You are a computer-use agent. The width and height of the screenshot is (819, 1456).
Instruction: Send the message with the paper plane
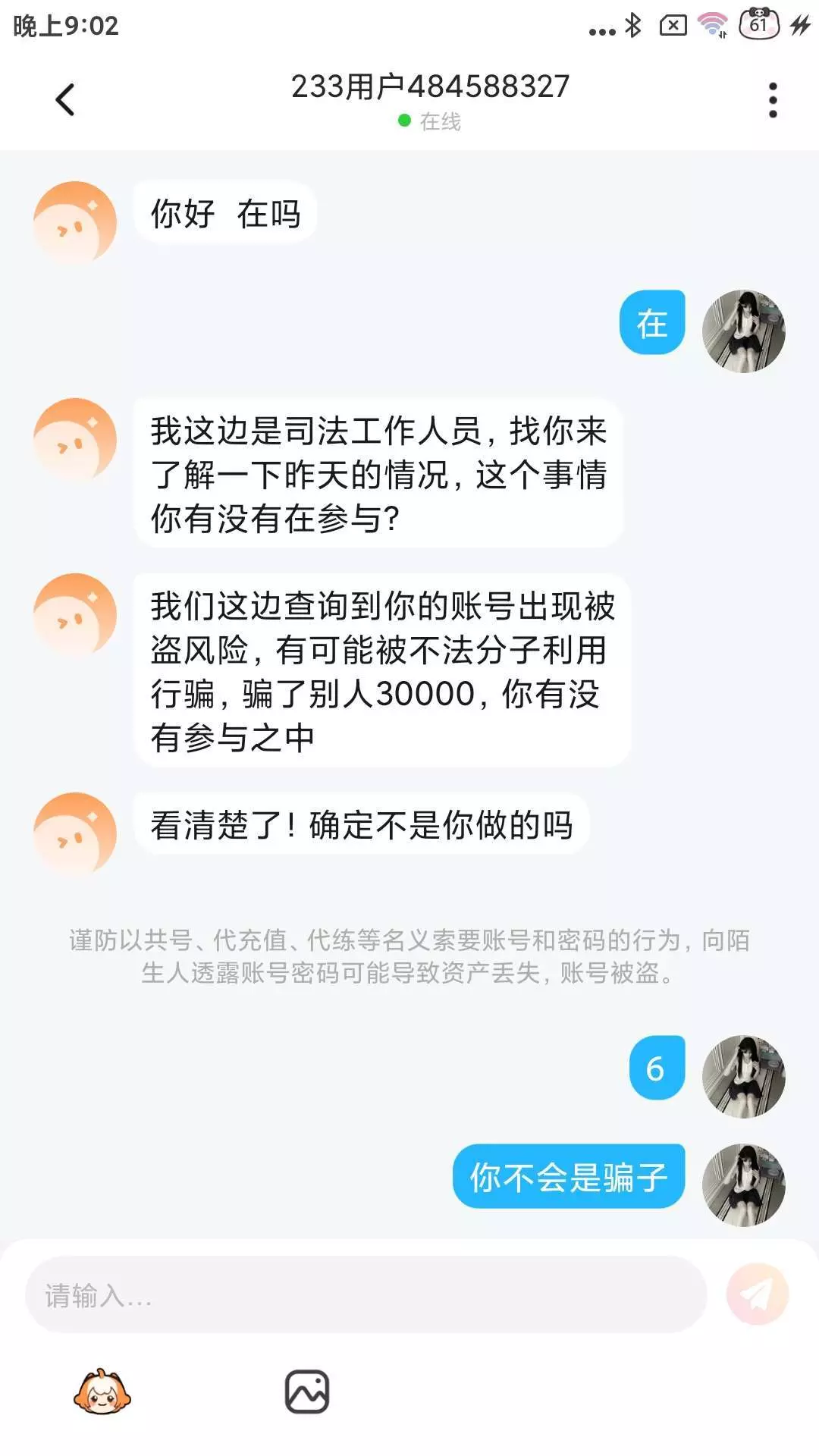coord(757,1294)
